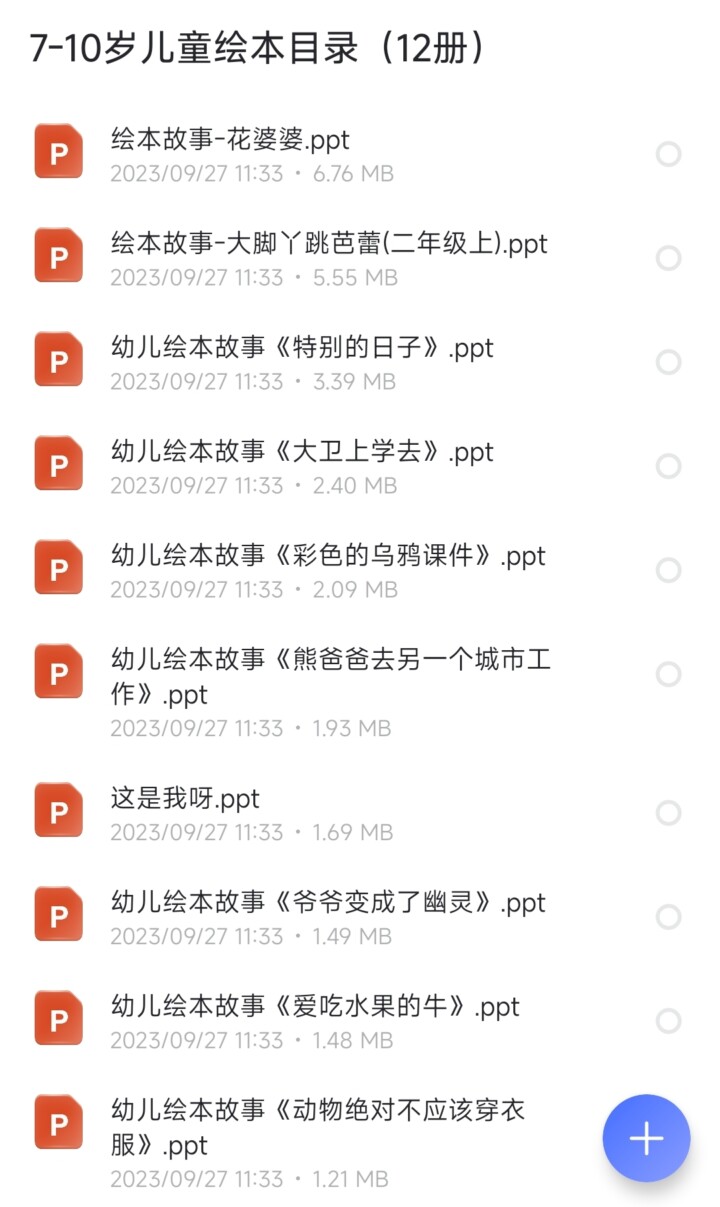
Task: Toggle the selection circle for 这是我呀.ppt
Action: coord(667,813)
